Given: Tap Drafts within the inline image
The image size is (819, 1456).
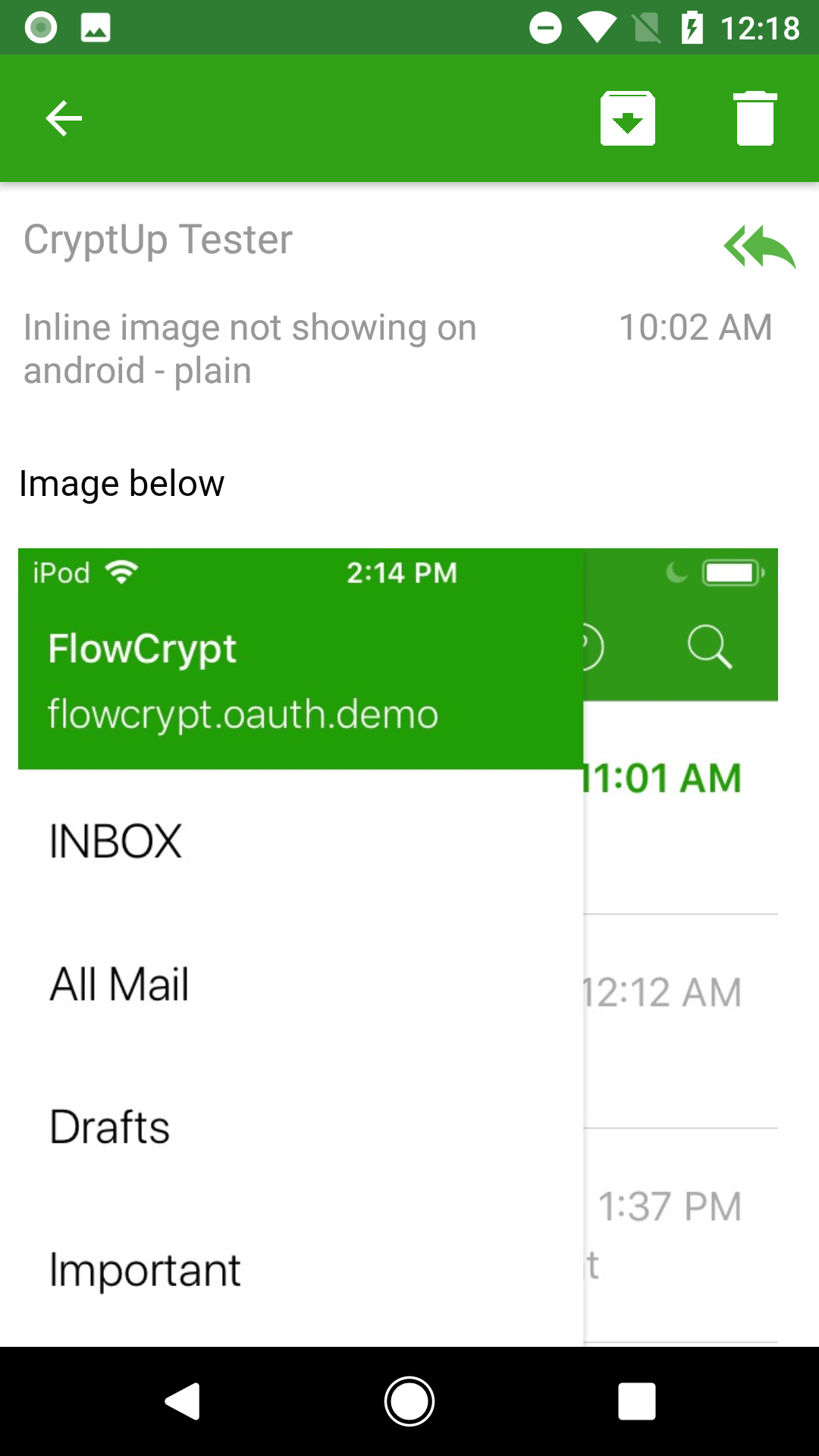Looking at the screenshot, I should (108, 1127).
